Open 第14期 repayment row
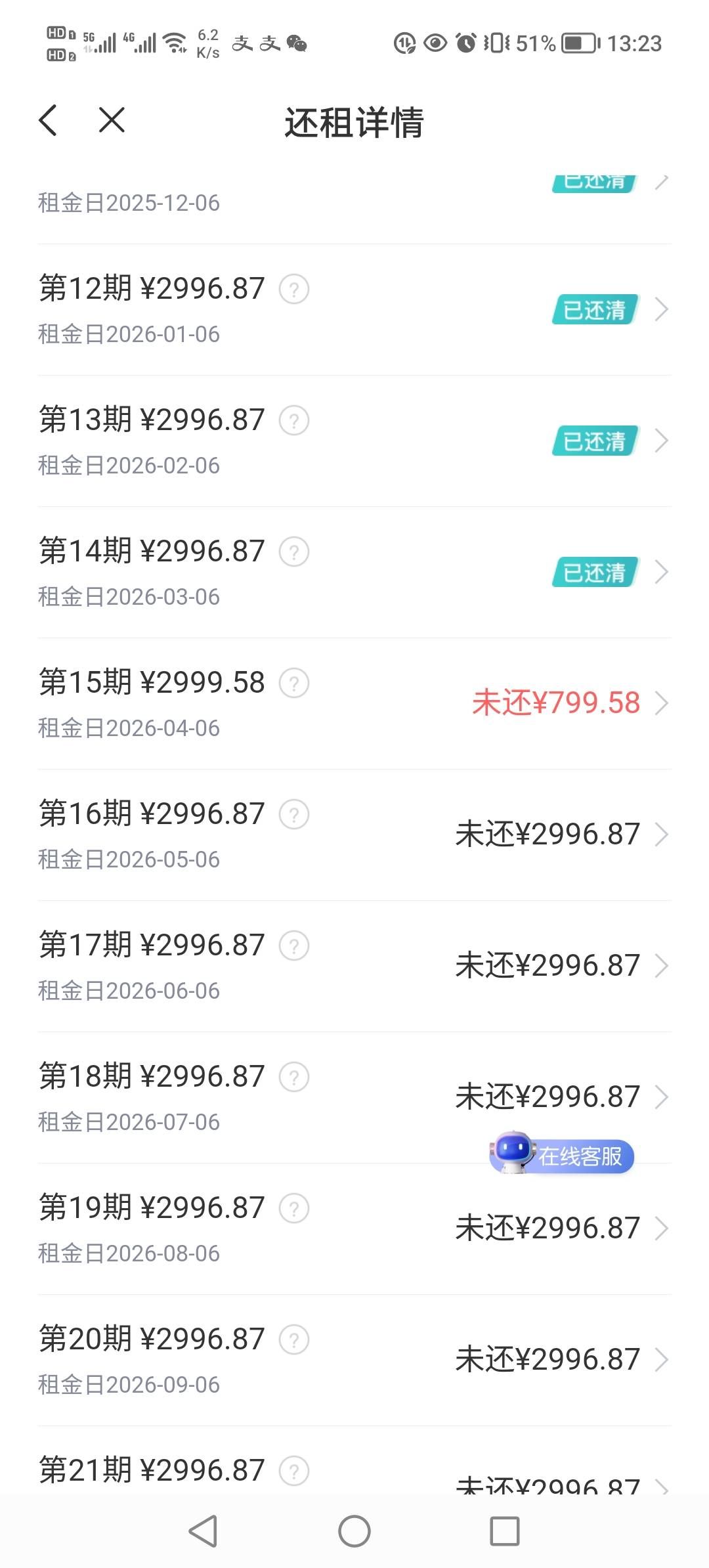 point(354,573)
